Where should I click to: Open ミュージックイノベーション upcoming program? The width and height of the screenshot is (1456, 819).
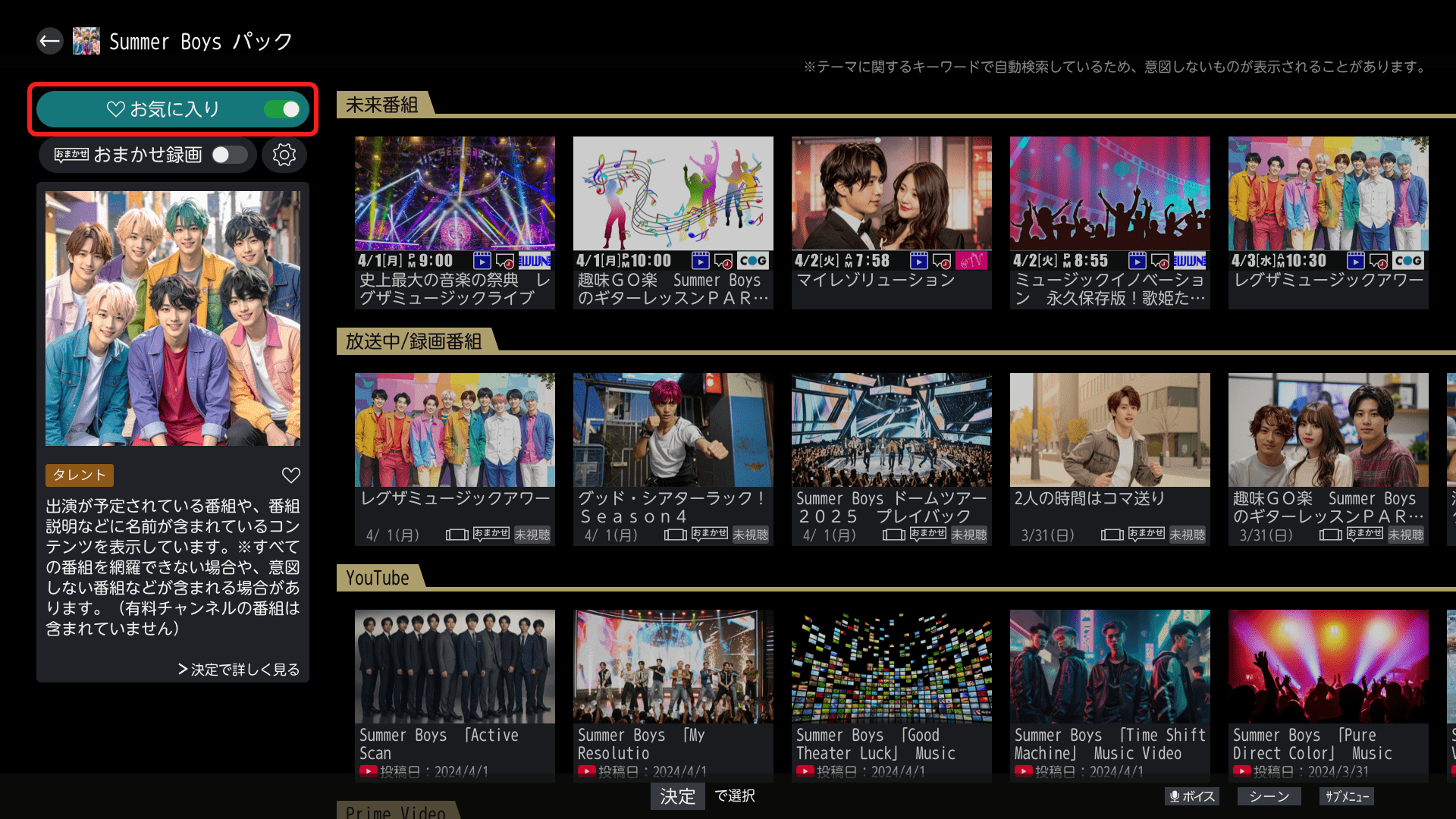(x=1109, y=222)
